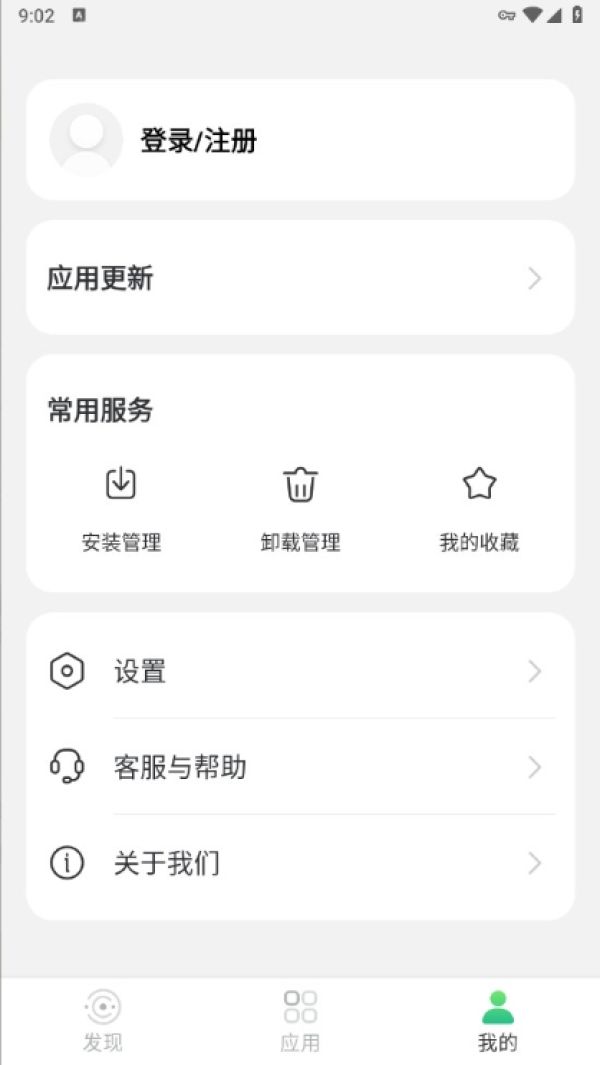The width and height of the screenshot is (600, 1065).
Task: Tap the profile avatar placeholder
Action: point(86,140)
